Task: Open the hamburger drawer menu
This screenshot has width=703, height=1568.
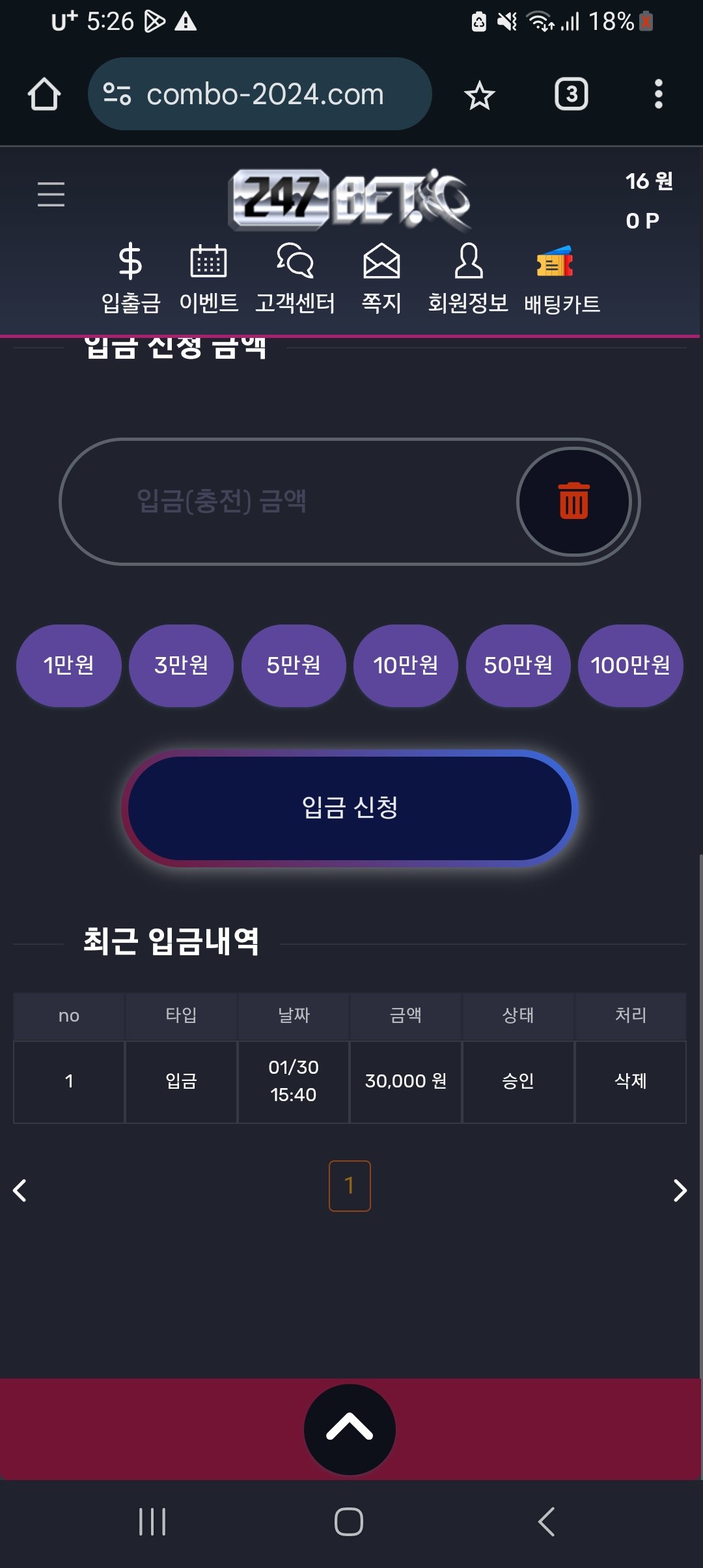Action: click(51, 194)
